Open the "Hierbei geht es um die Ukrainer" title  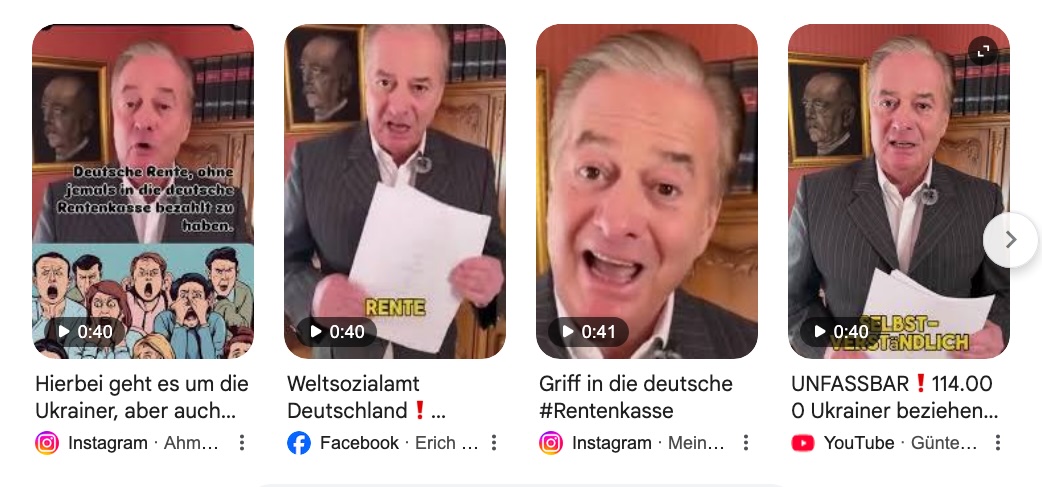(142, 397)
